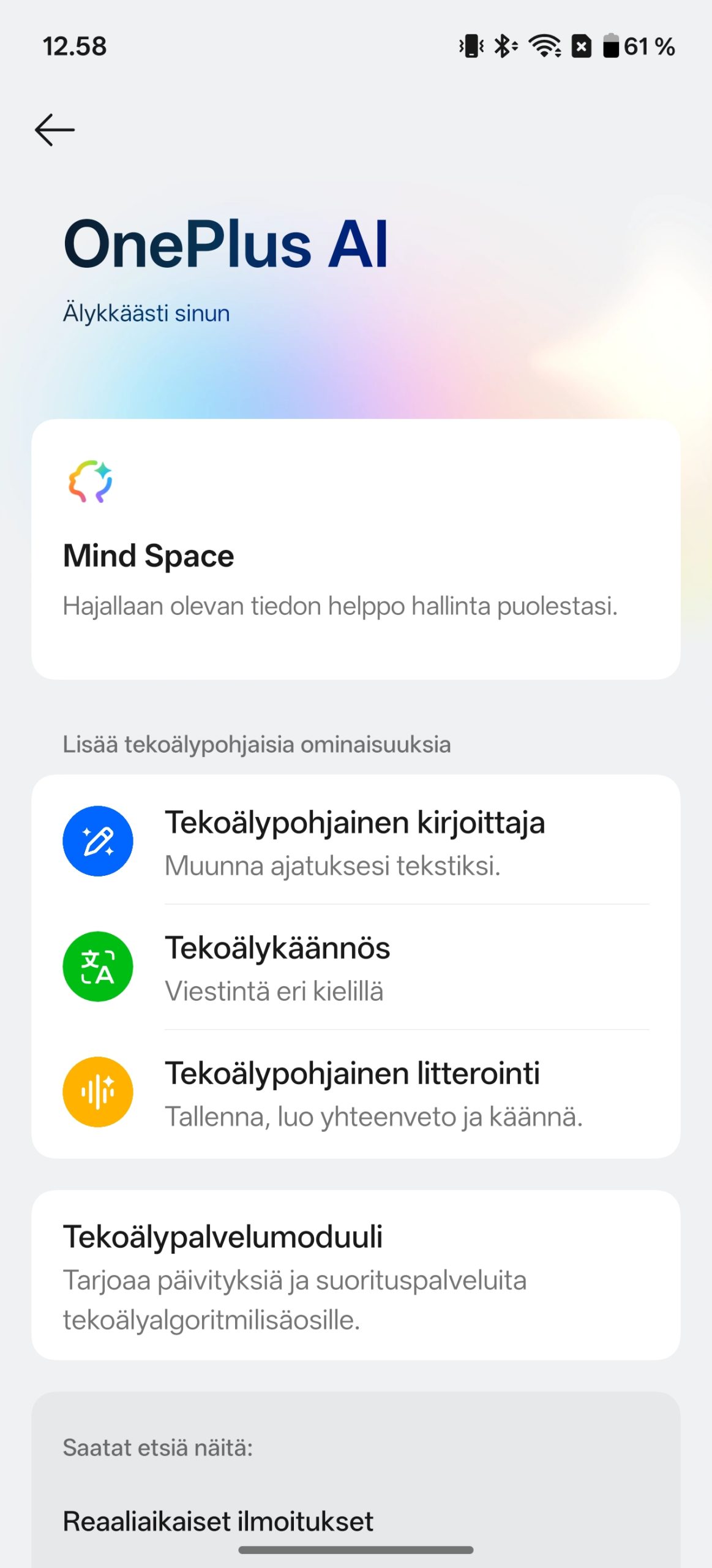
Task: Select the Tekoälykäännös row
Action: 355,967
